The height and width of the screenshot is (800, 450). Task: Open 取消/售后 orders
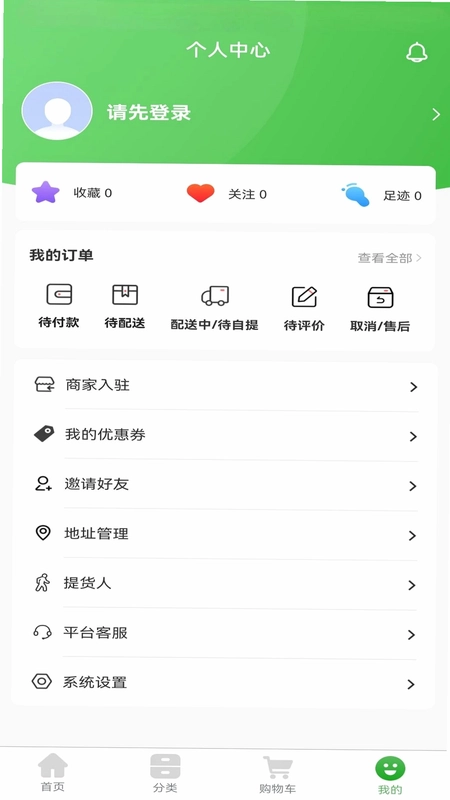click(x=380, y=310)
